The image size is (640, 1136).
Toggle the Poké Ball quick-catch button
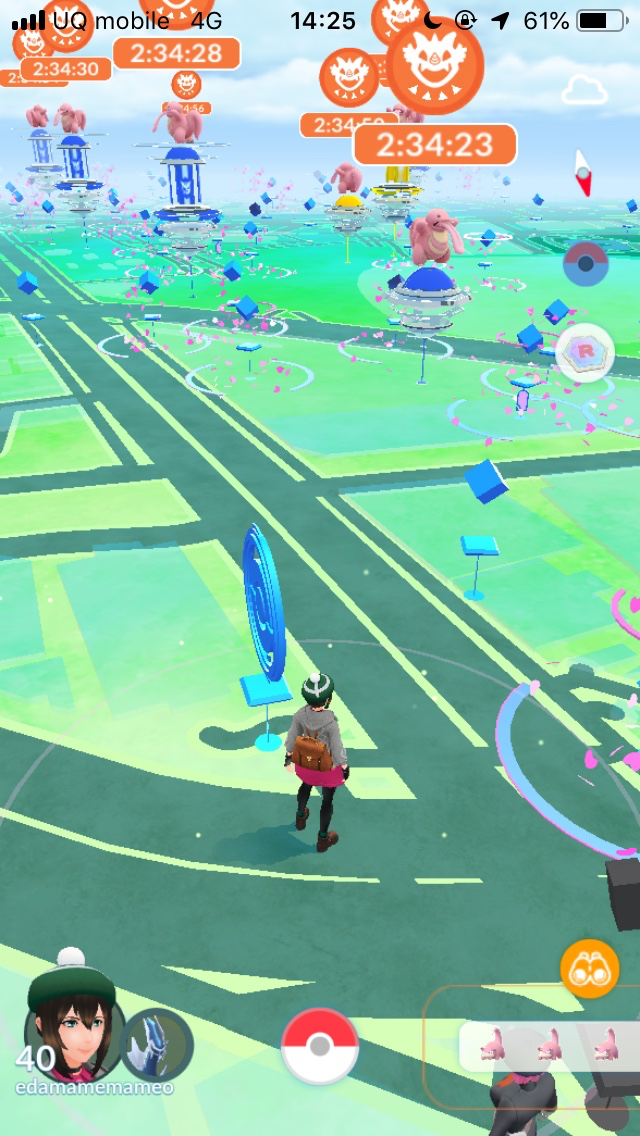click(585, 264)
